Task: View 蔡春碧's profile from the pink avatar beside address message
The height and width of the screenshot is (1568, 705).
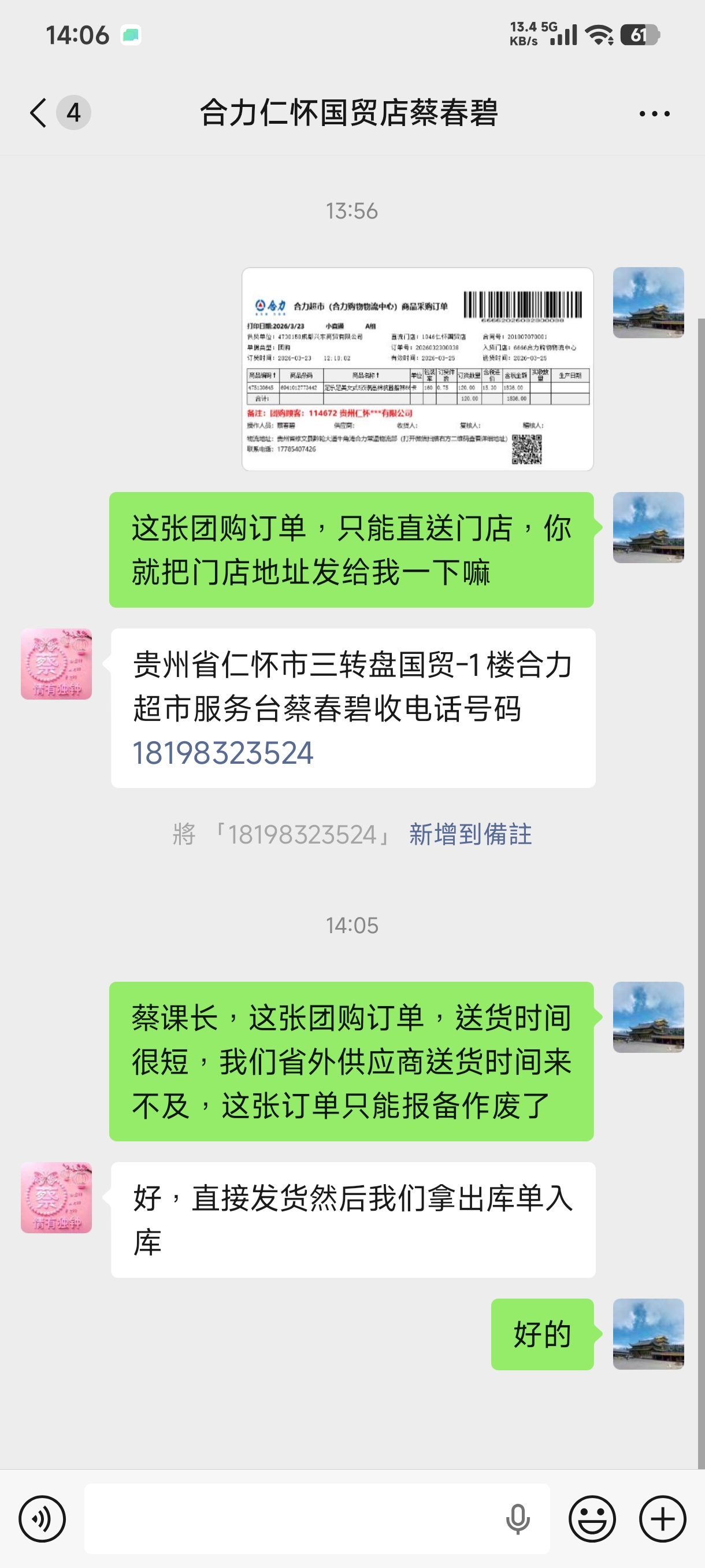Action: 56,664
